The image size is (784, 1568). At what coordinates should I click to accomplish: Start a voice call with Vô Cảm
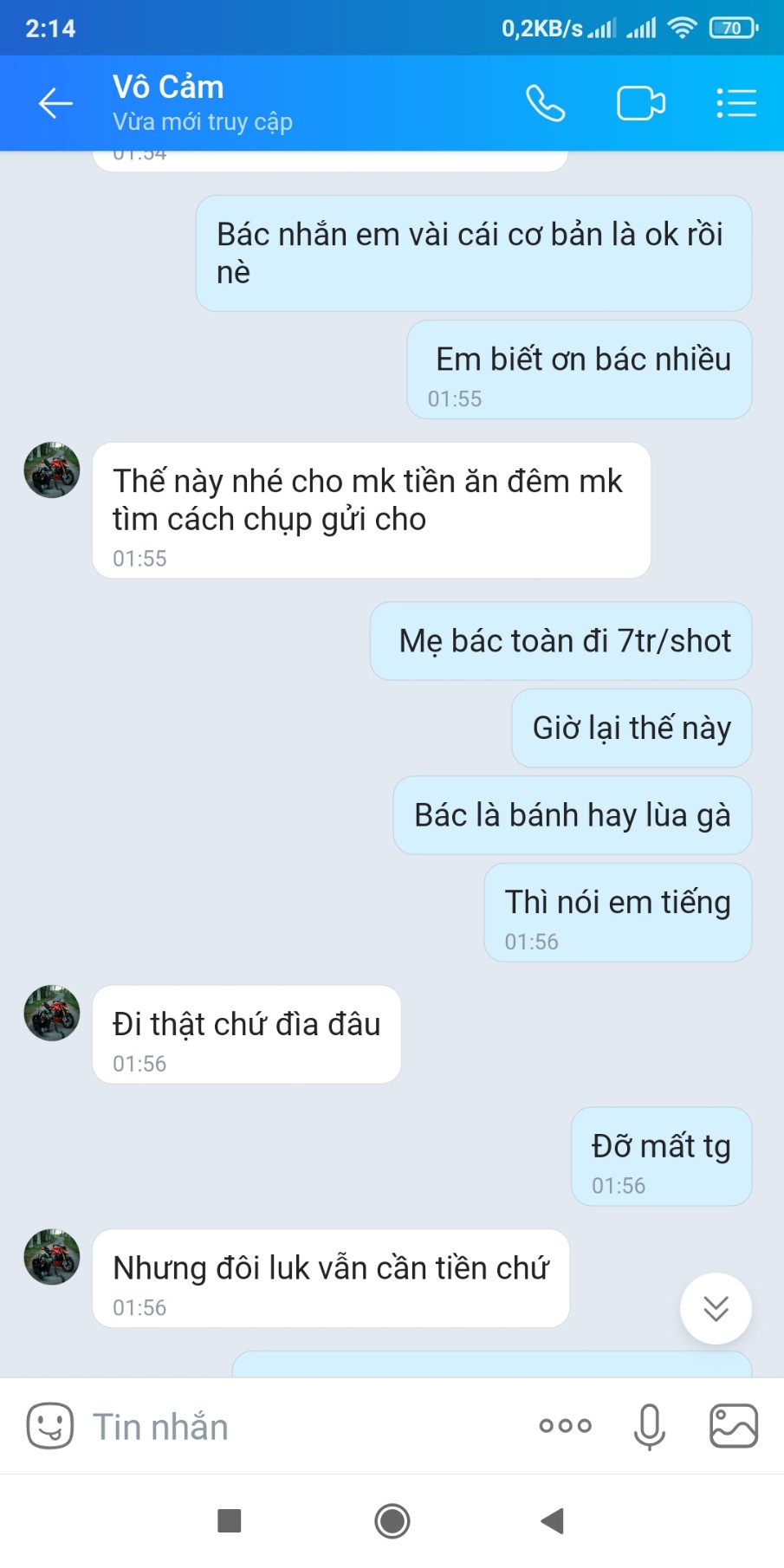click(546, 104)
